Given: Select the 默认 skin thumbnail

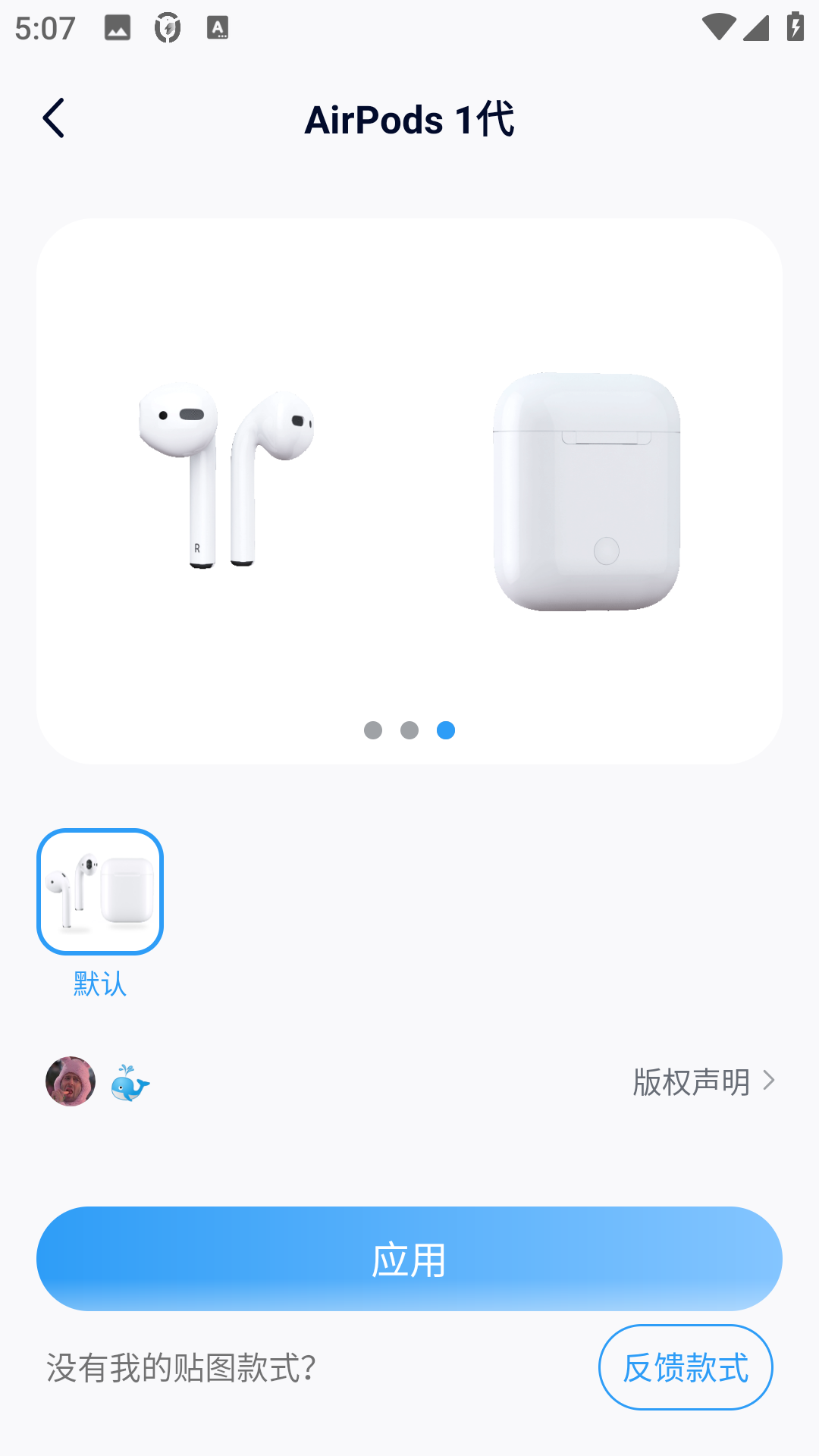Looking at the screenshot, I should point(100,892).
